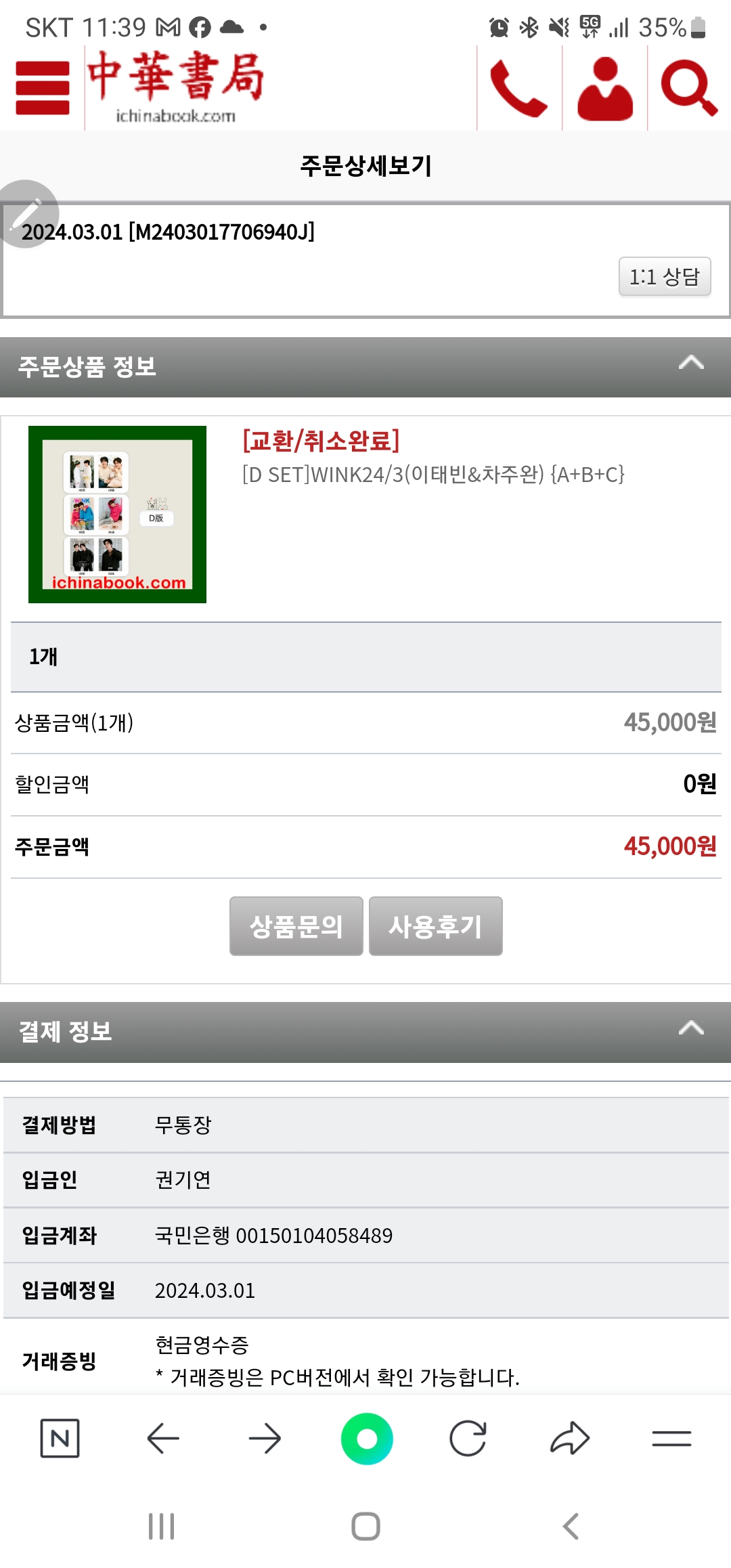Viewport: 731px width, 1568px height.
Task: Tap the green circle browser button
Action: tap(367, 1438)
